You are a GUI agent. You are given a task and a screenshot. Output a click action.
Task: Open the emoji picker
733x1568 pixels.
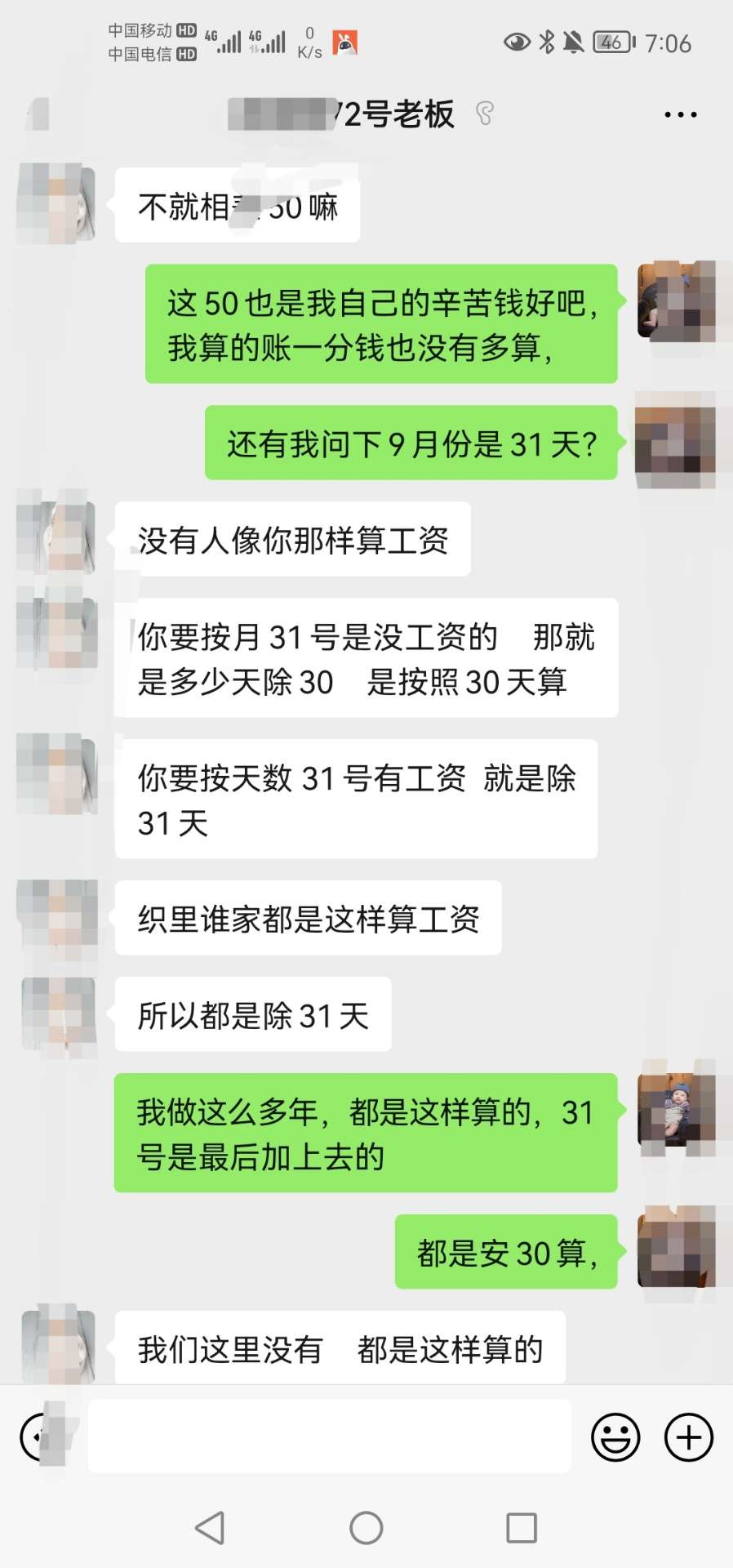tap(615, 1437)
